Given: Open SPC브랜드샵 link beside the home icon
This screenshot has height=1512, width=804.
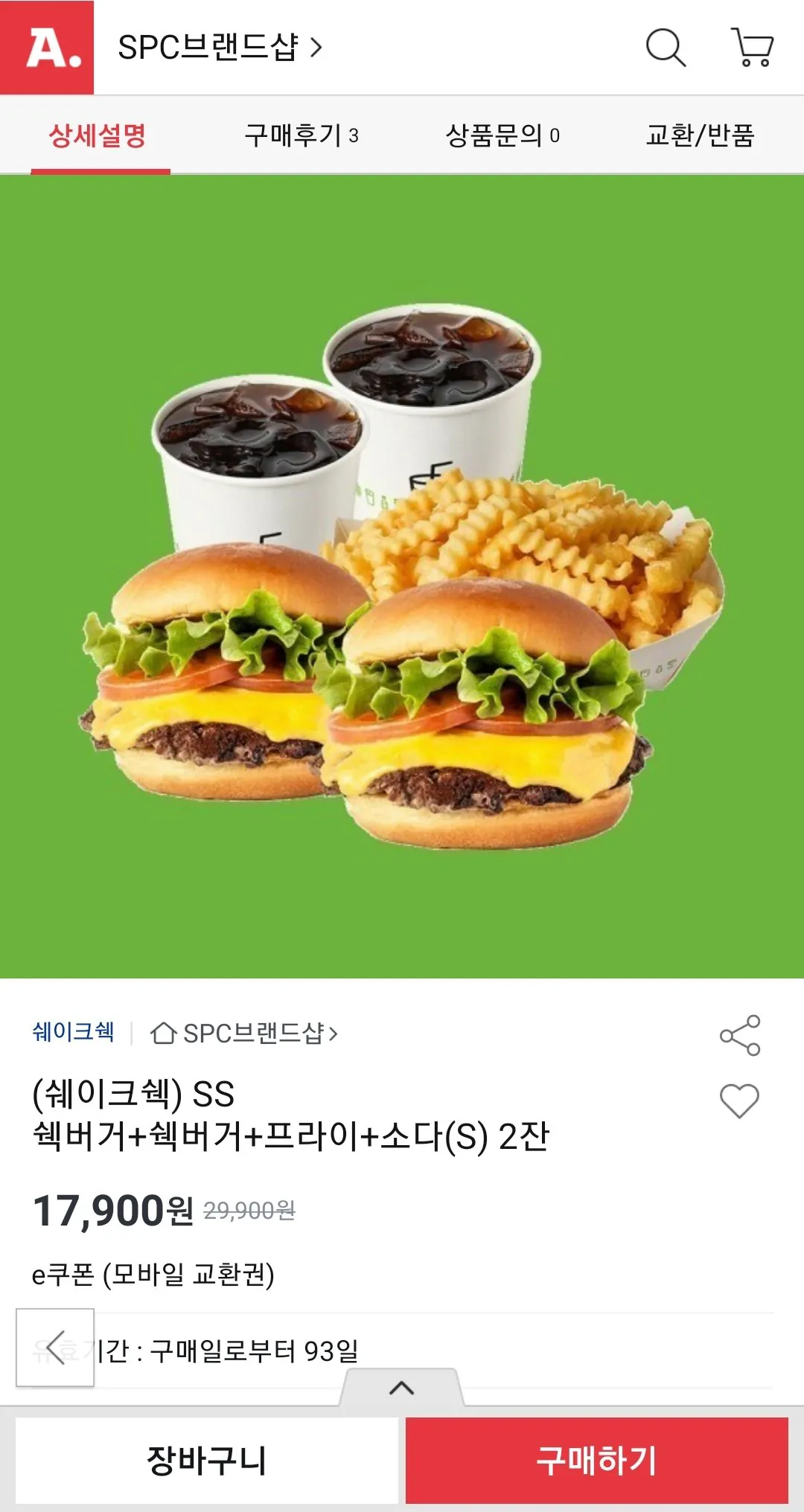Looking at the screenshot, I should (x=245, y=1033).
